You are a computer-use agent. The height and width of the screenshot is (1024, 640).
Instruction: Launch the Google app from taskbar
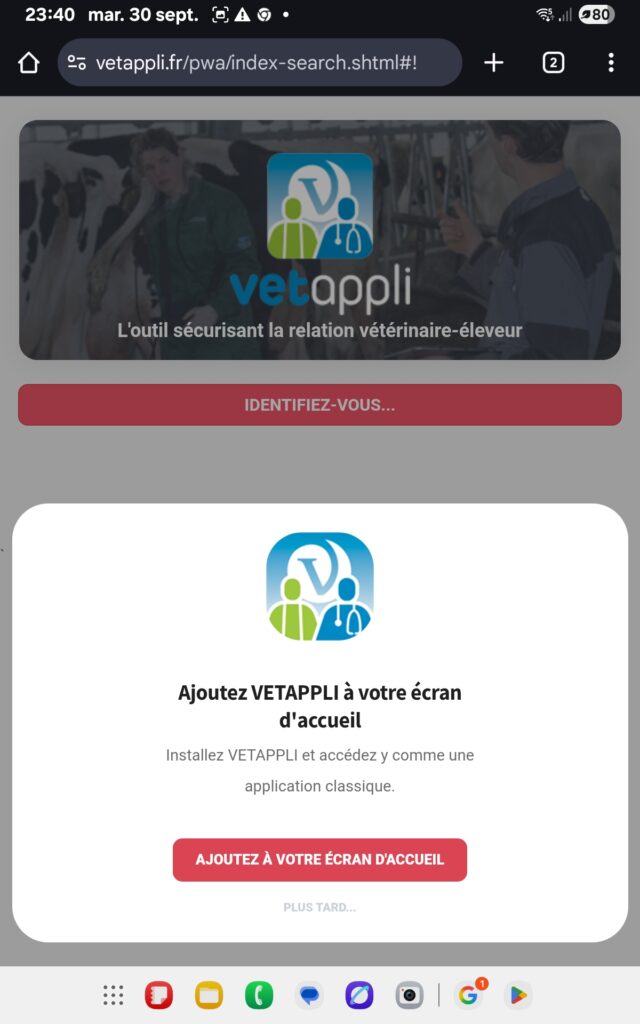point(468,995)
